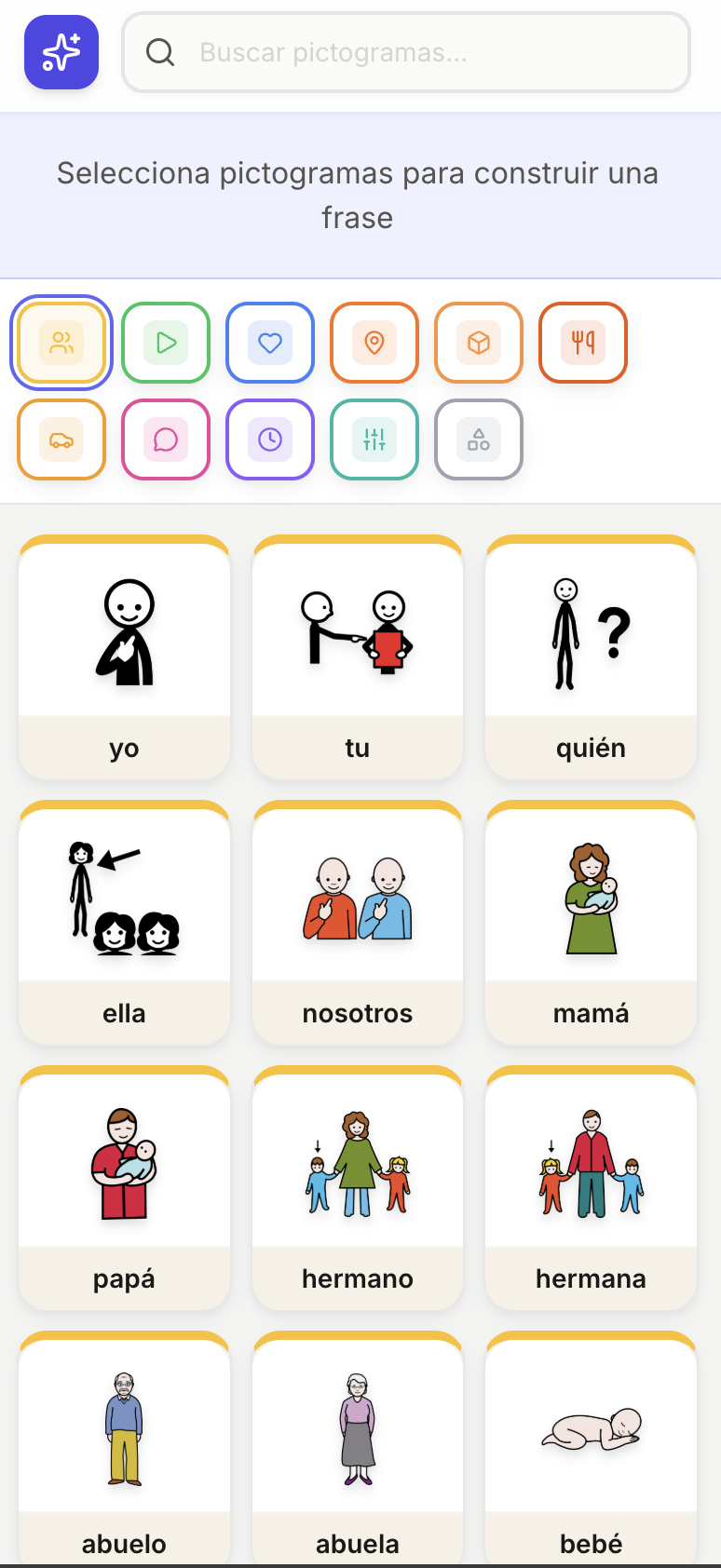The height and width of the screenshot is (1568, 721).
Task: Choose the 'ella' pictogram
Action: (x=124, y=923)
